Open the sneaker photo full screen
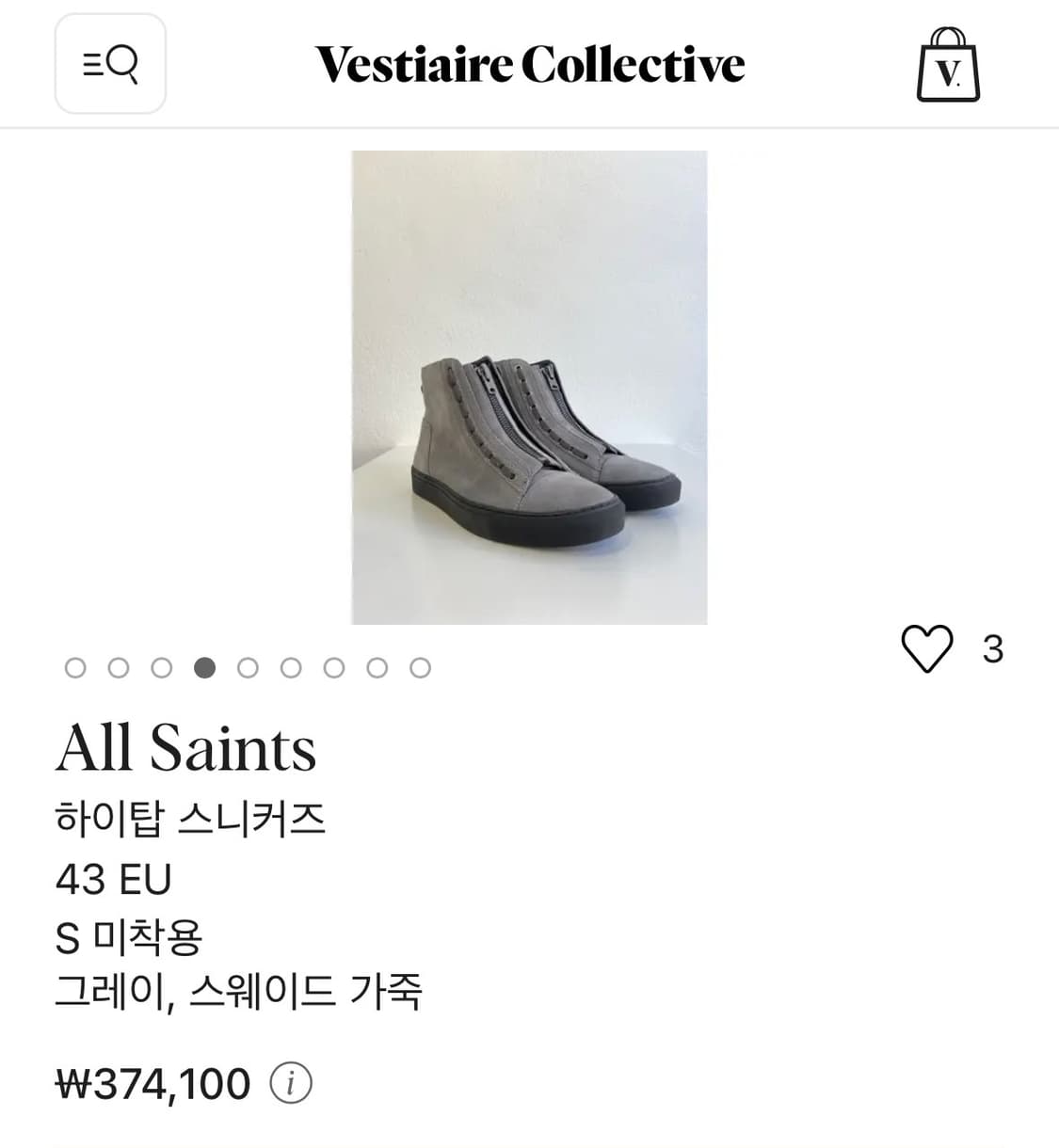 [529, 386]
